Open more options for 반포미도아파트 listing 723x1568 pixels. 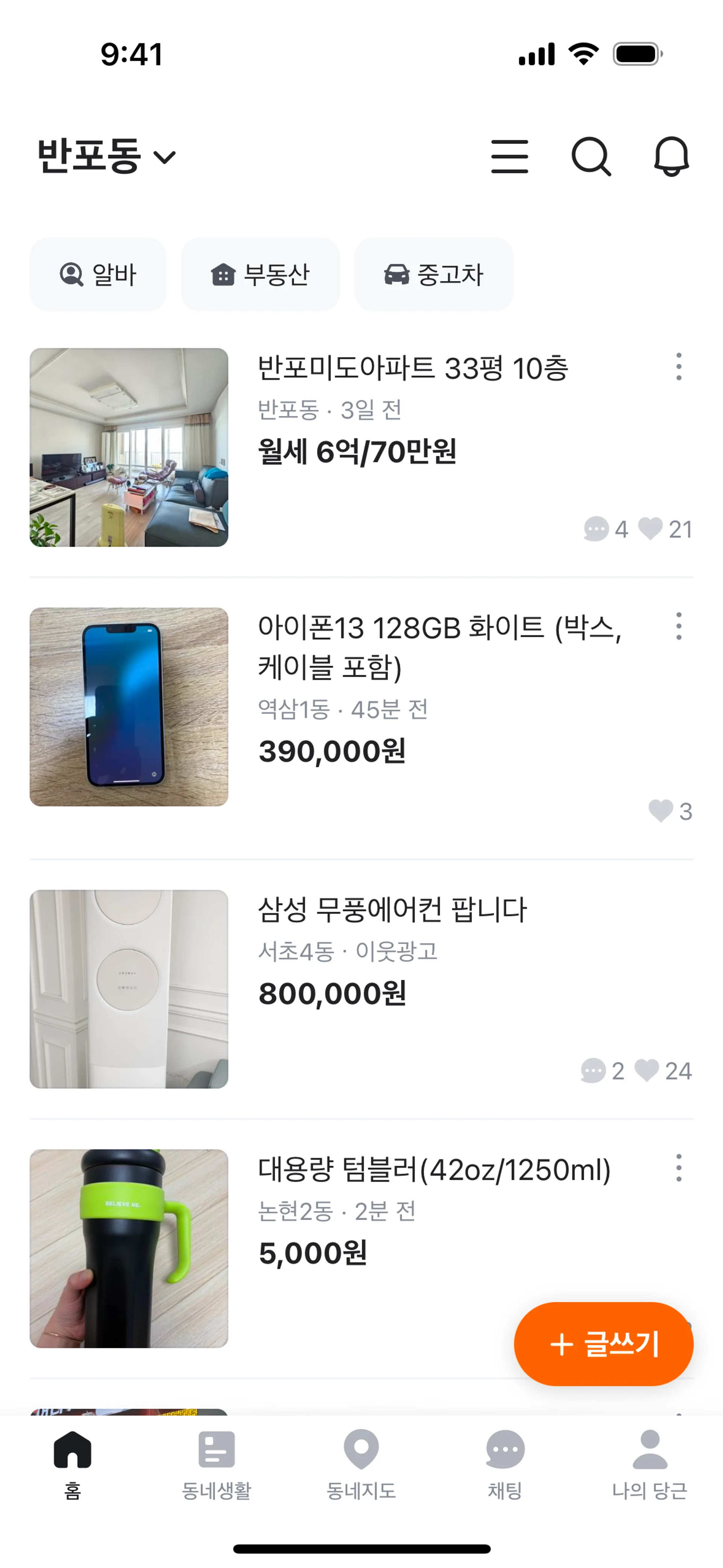[679, 367]
